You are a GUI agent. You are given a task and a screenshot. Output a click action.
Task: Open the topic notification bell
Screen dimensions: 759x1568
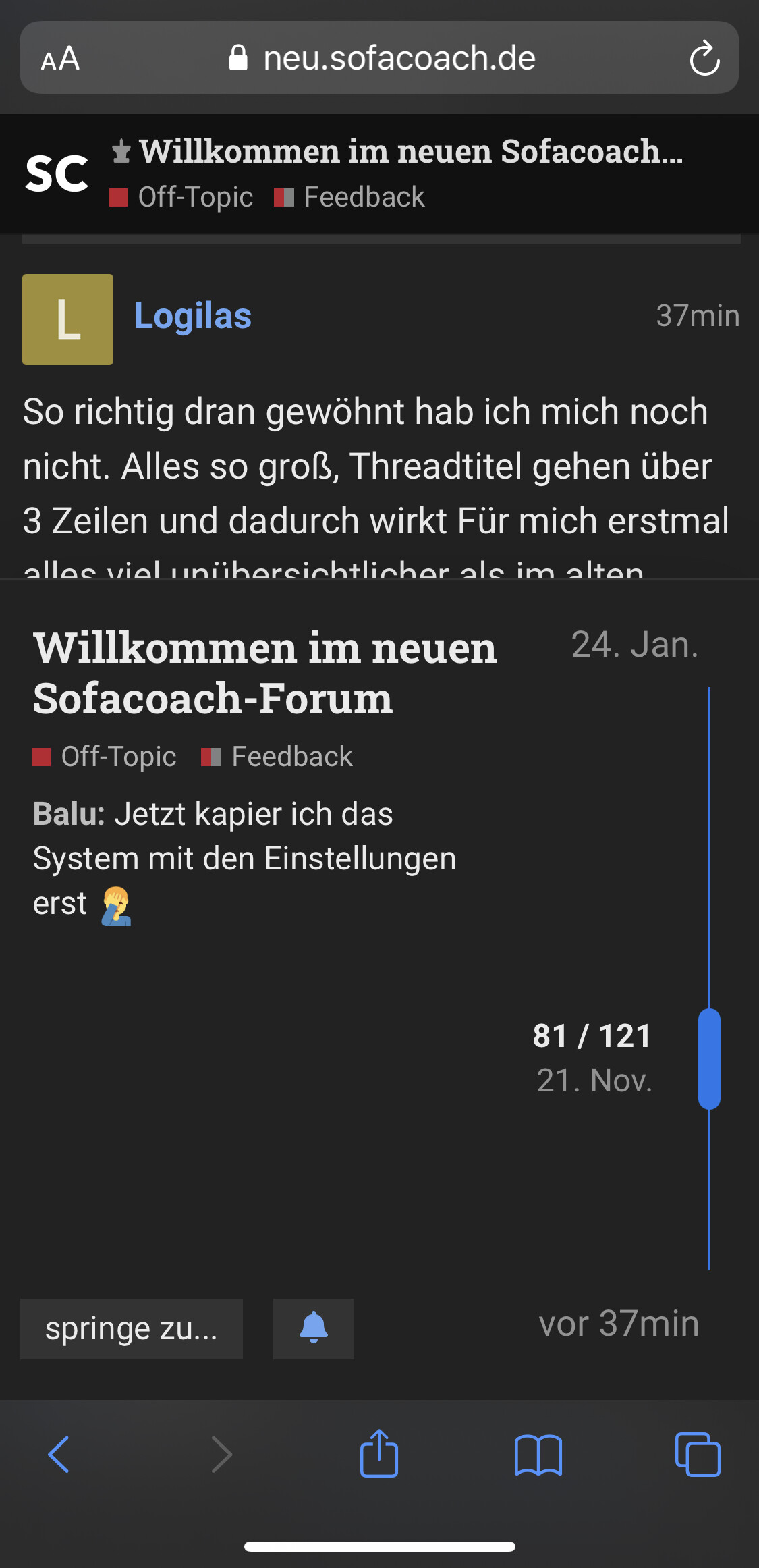pyautogui.click(x=314, y=1328)
